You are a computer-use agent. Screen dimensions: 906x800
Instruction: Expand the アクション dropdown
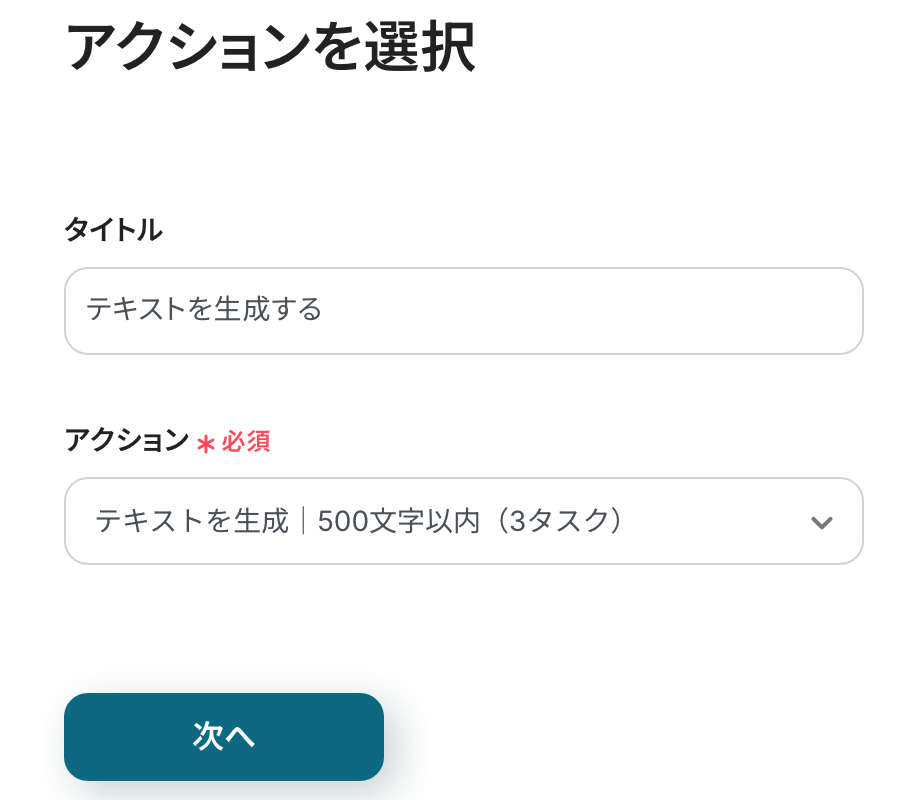pyautogui.click(x=463, y=521)
